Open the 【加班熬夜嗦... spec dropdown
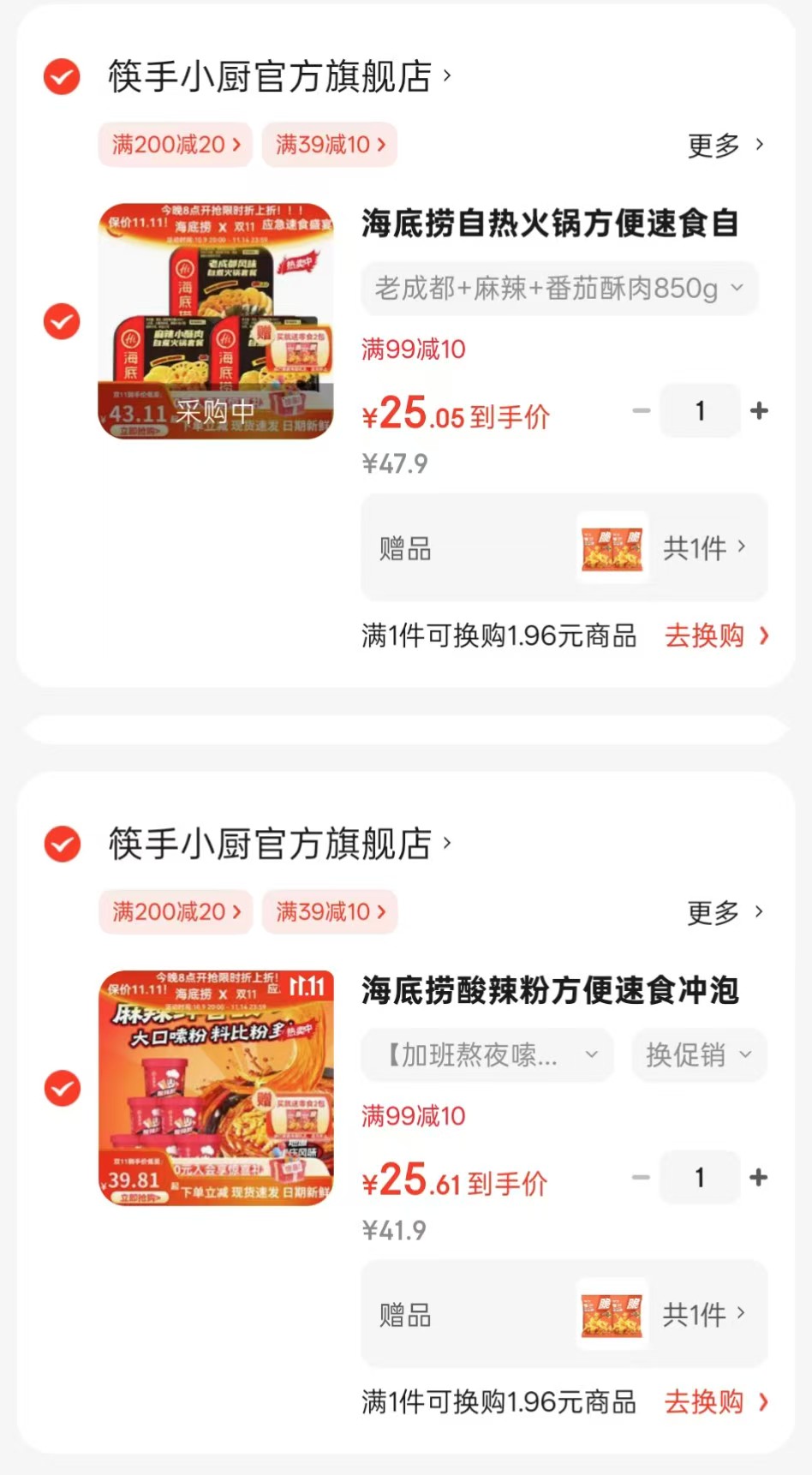Screen dimensions: 812x1475 487,1054
